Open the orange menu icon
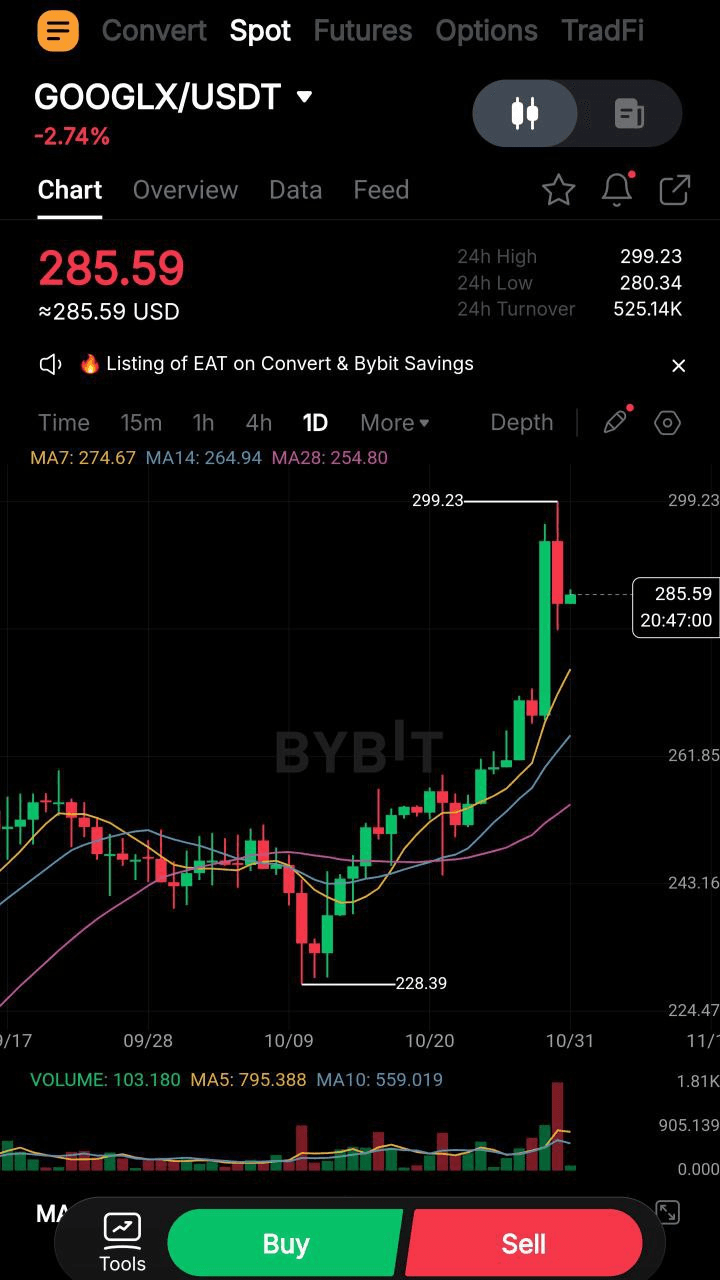 [x=58, y=30]
